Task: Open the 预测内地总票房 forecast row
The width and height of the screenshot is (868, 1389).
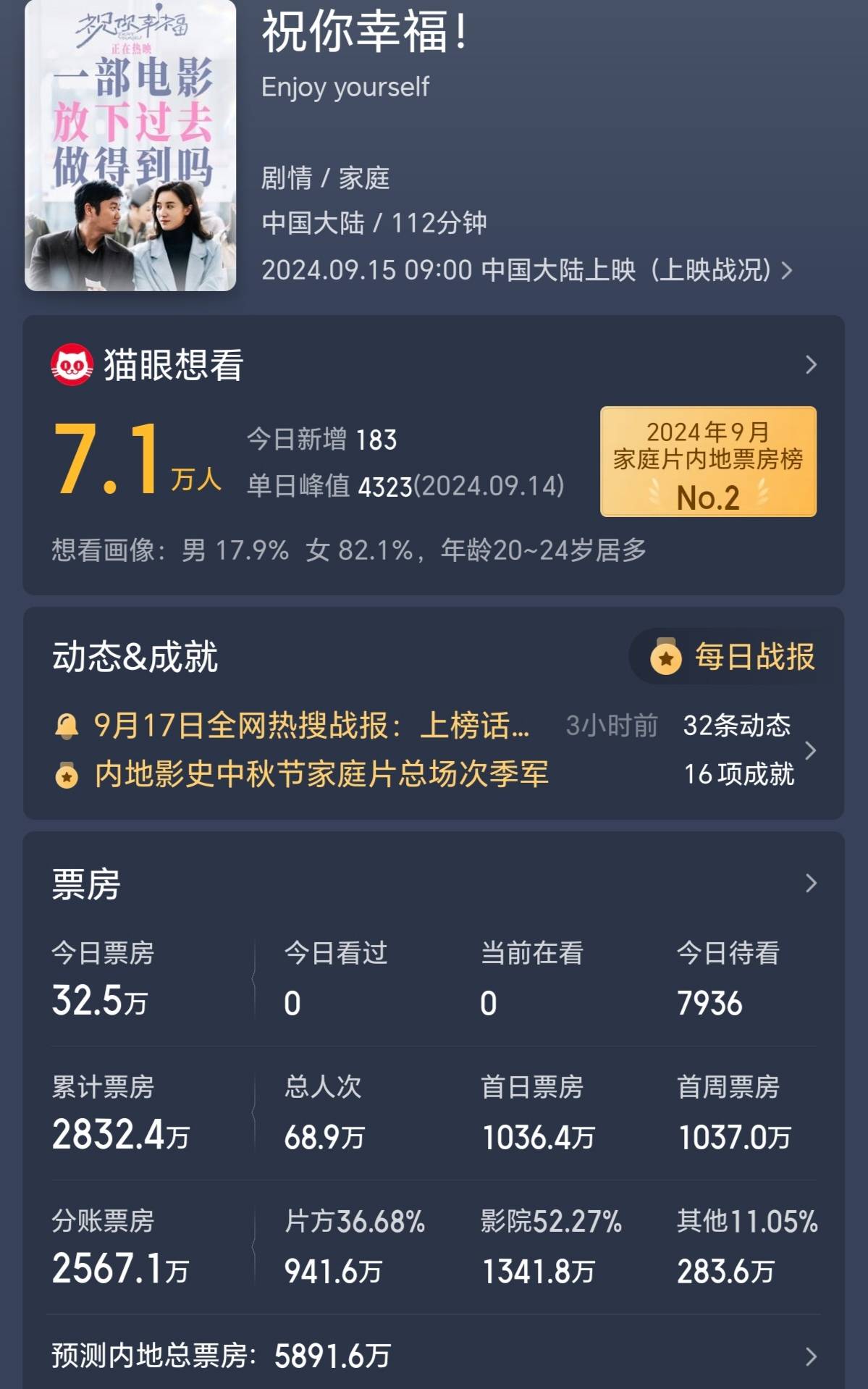Action: 433,1356
